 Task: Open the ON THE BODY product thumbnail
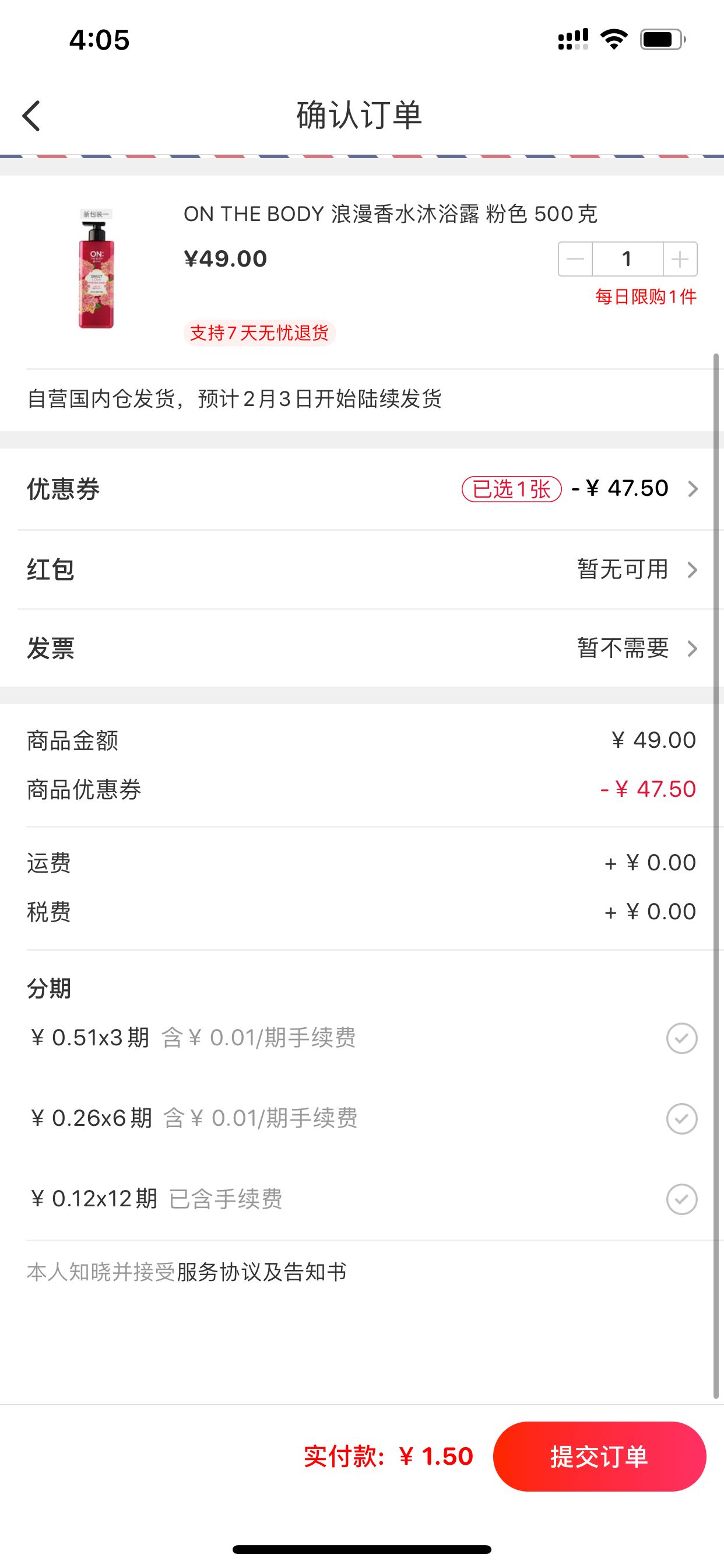pyautogui.click(x=96, y=268)
